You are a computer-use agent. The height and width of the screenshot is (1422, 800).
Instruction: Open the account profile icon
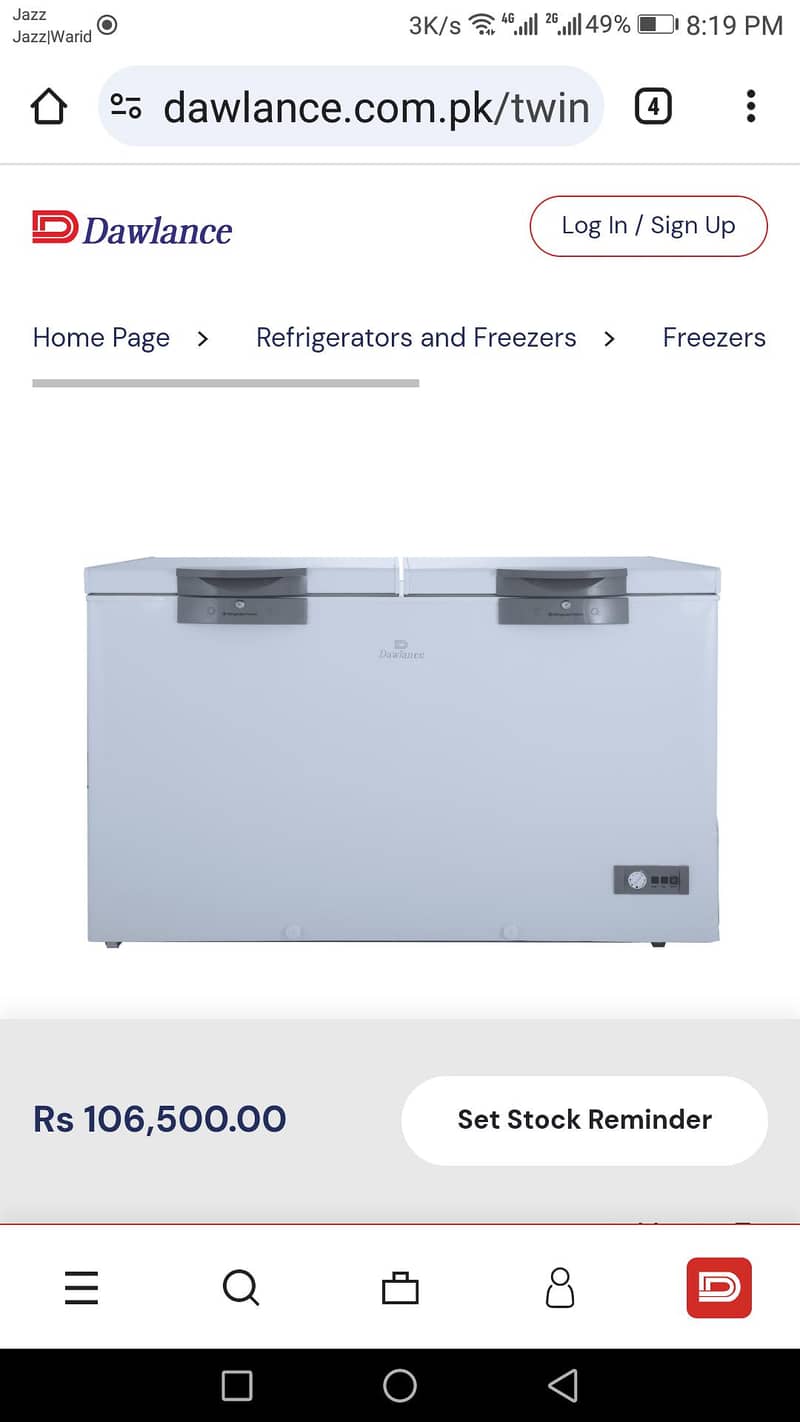click(x=560, y=1288)
